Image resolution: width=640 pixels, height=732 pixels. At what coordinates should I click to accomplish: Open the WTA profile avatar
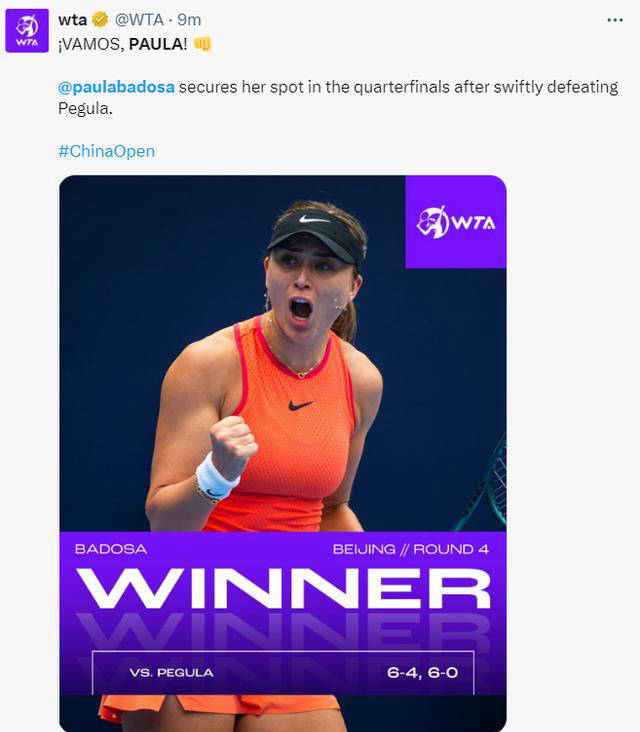point(27,31)
